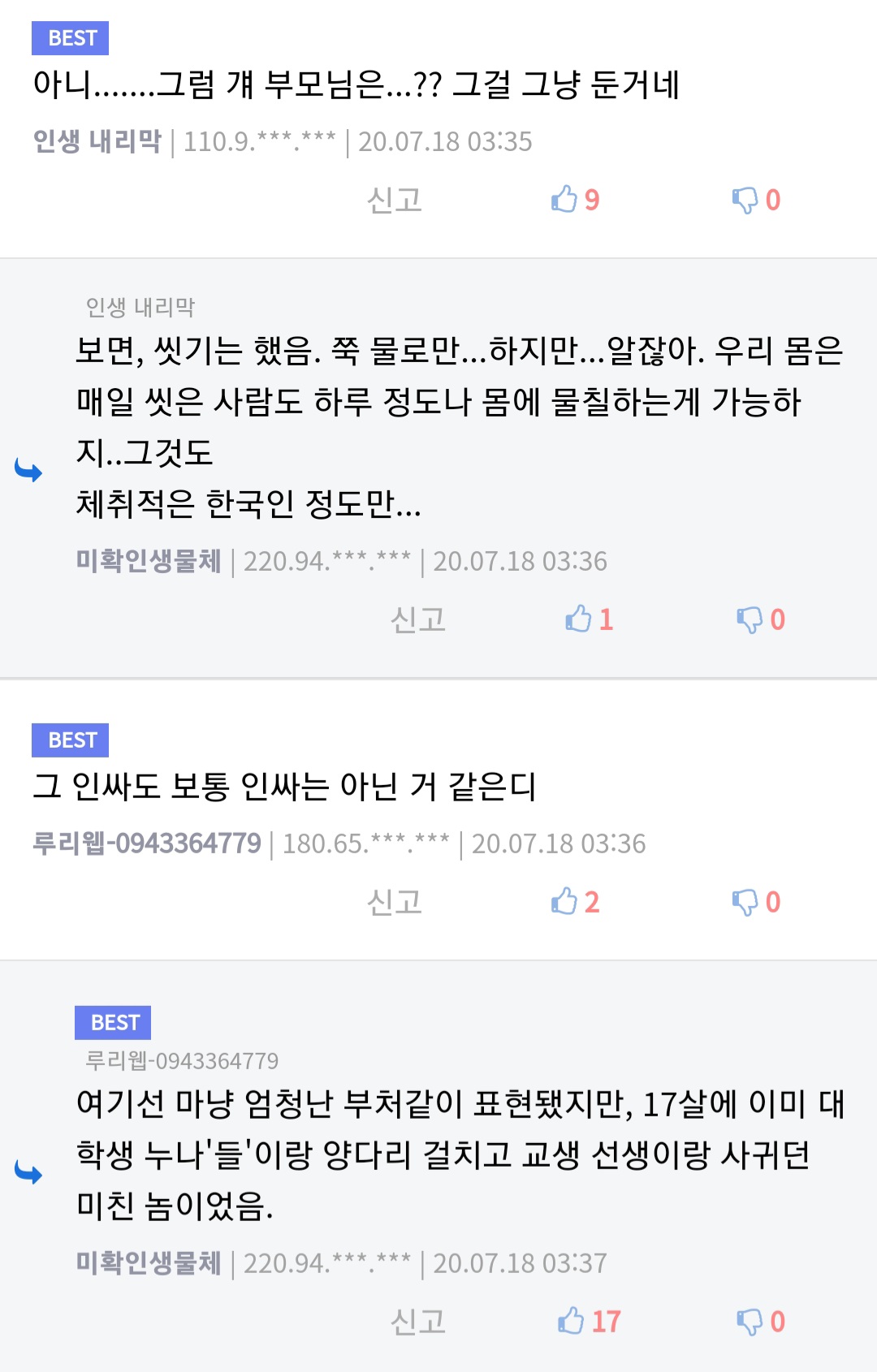Like 미확인생물체's 03:36 reply
This screenshot has height=1372, width=877.
tap(589, 619)
